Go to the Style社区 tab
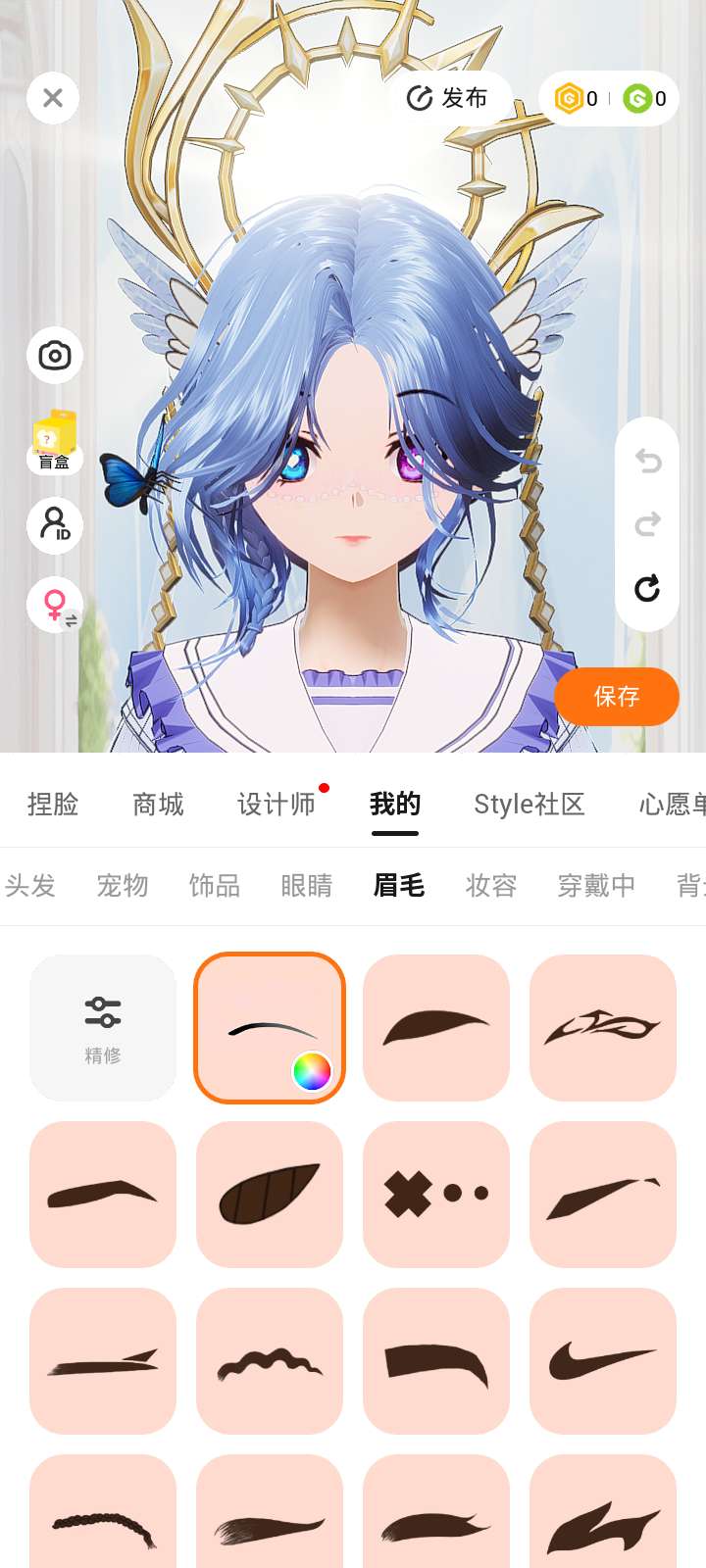 click(529, 805)
